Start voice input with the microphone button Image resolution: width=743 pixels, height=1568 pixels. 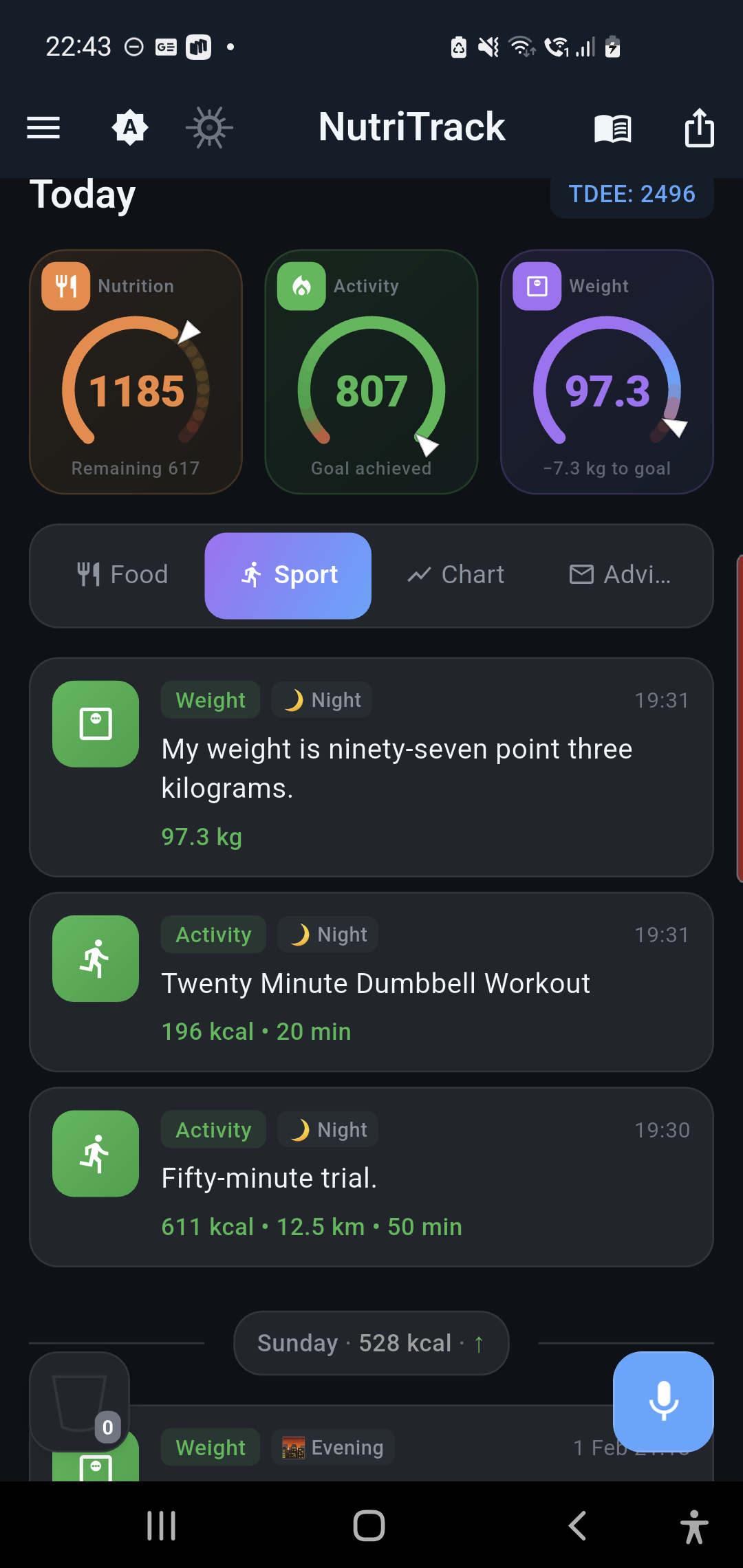tap(663, 1401)
